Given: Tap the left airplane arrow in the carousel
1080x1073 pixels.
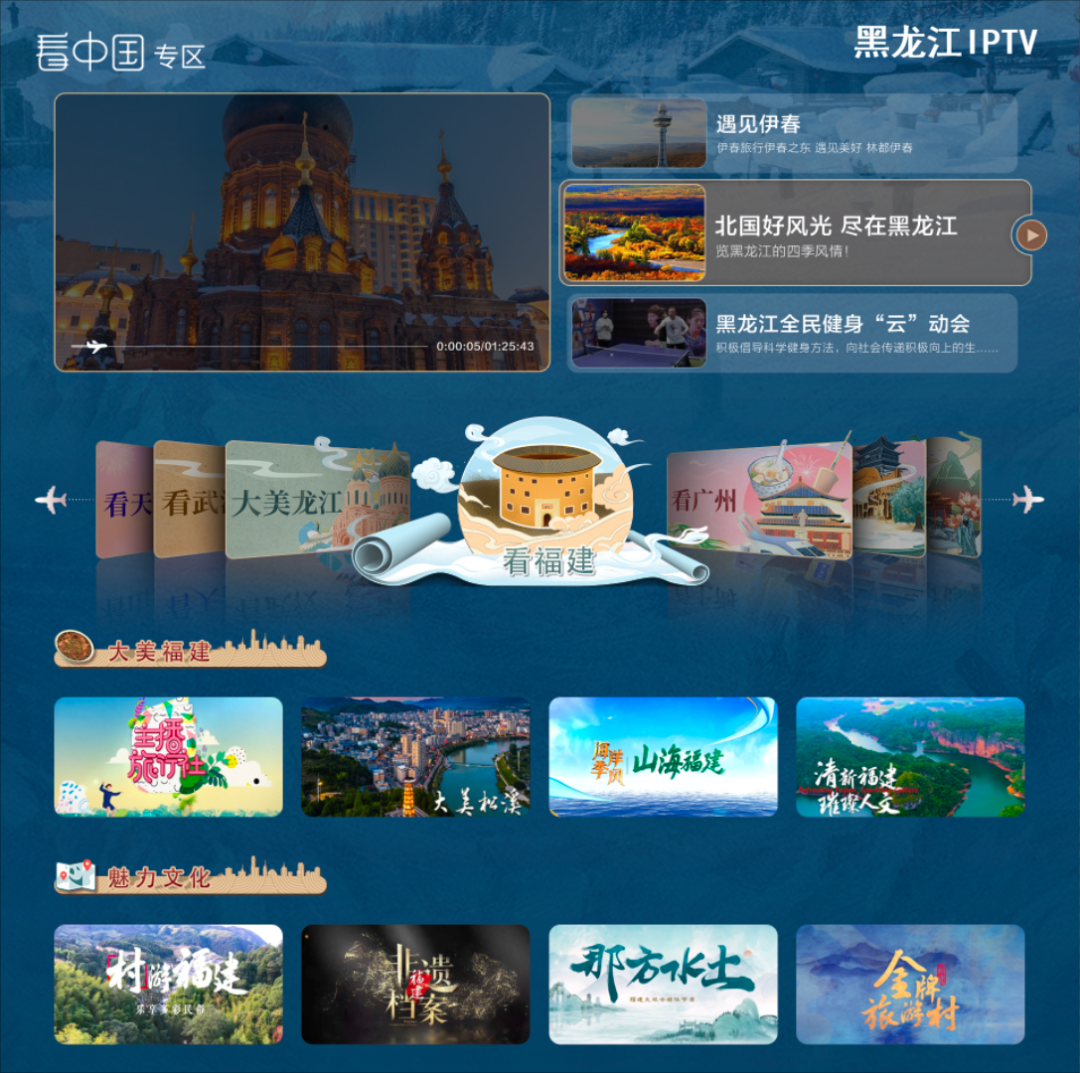Looking at the screenshot, I should (x=50, y=499).
